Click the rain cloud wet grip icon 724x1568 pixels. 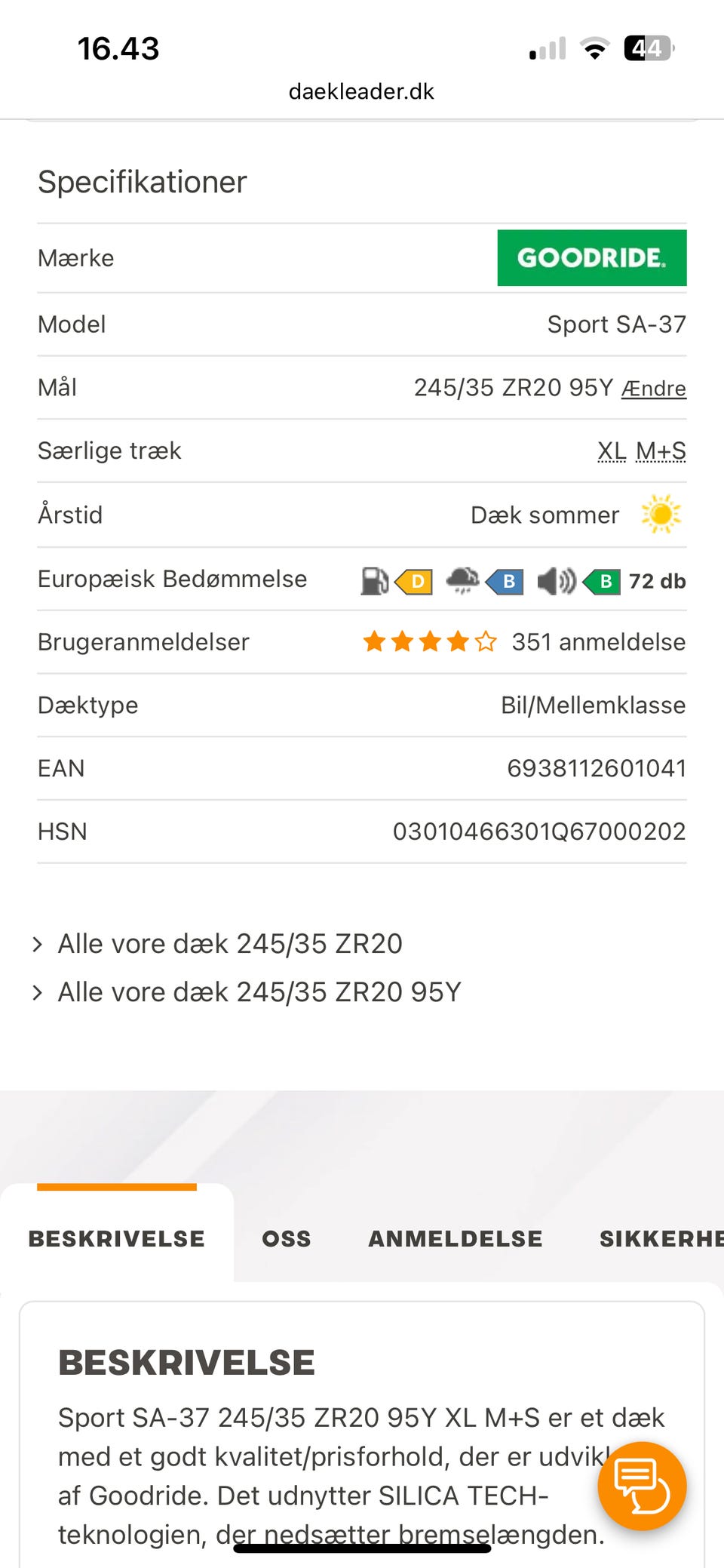(x=462, y=580)
